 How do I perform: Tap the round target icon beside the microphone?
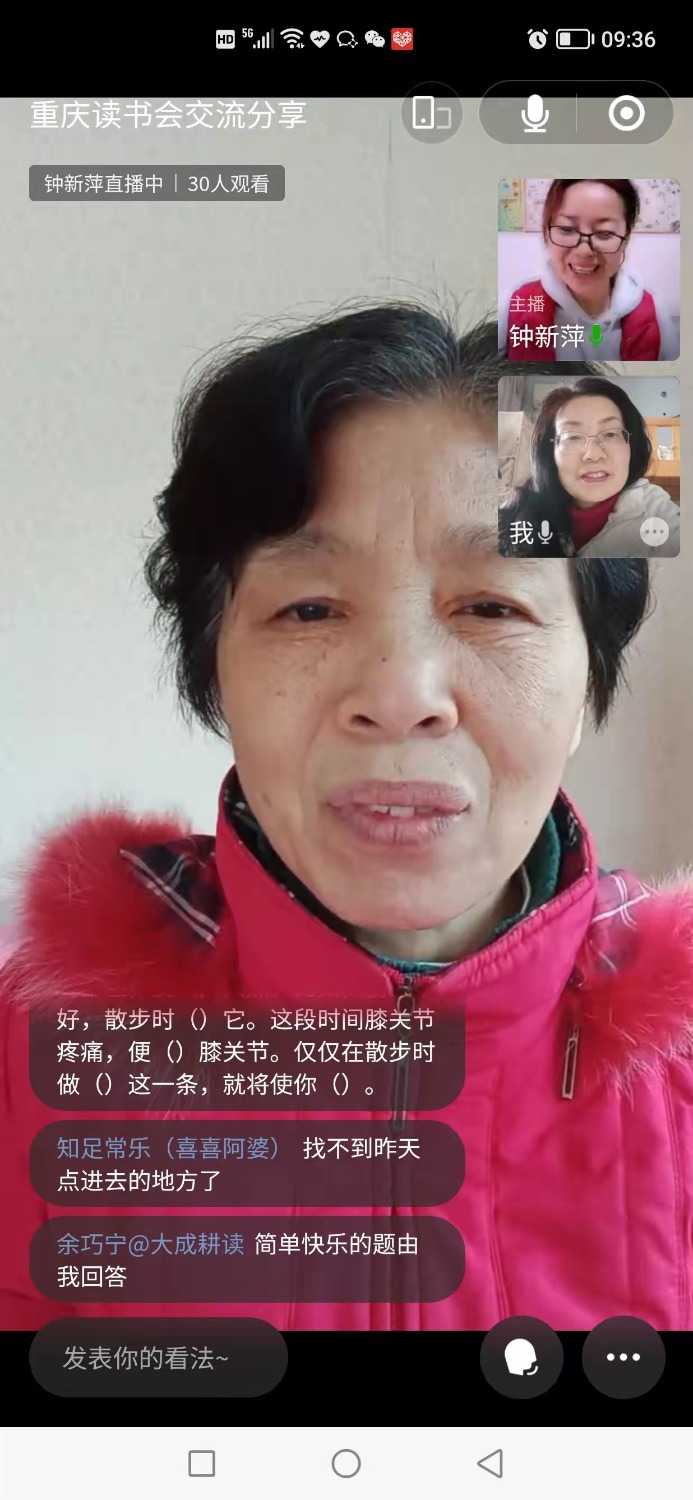click(x=626, y=113)
